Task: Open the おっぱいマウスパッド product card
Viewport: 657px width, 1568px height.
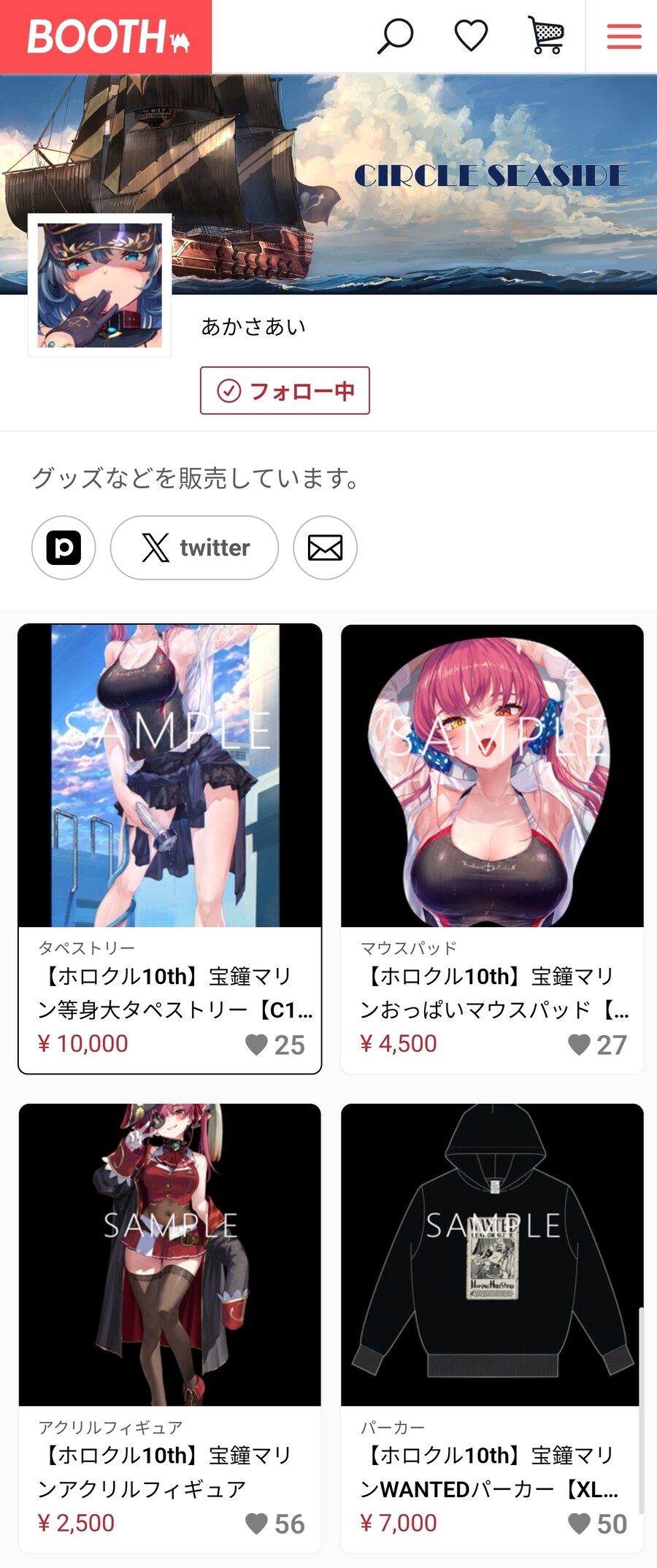Action: (x=492, y=803)
